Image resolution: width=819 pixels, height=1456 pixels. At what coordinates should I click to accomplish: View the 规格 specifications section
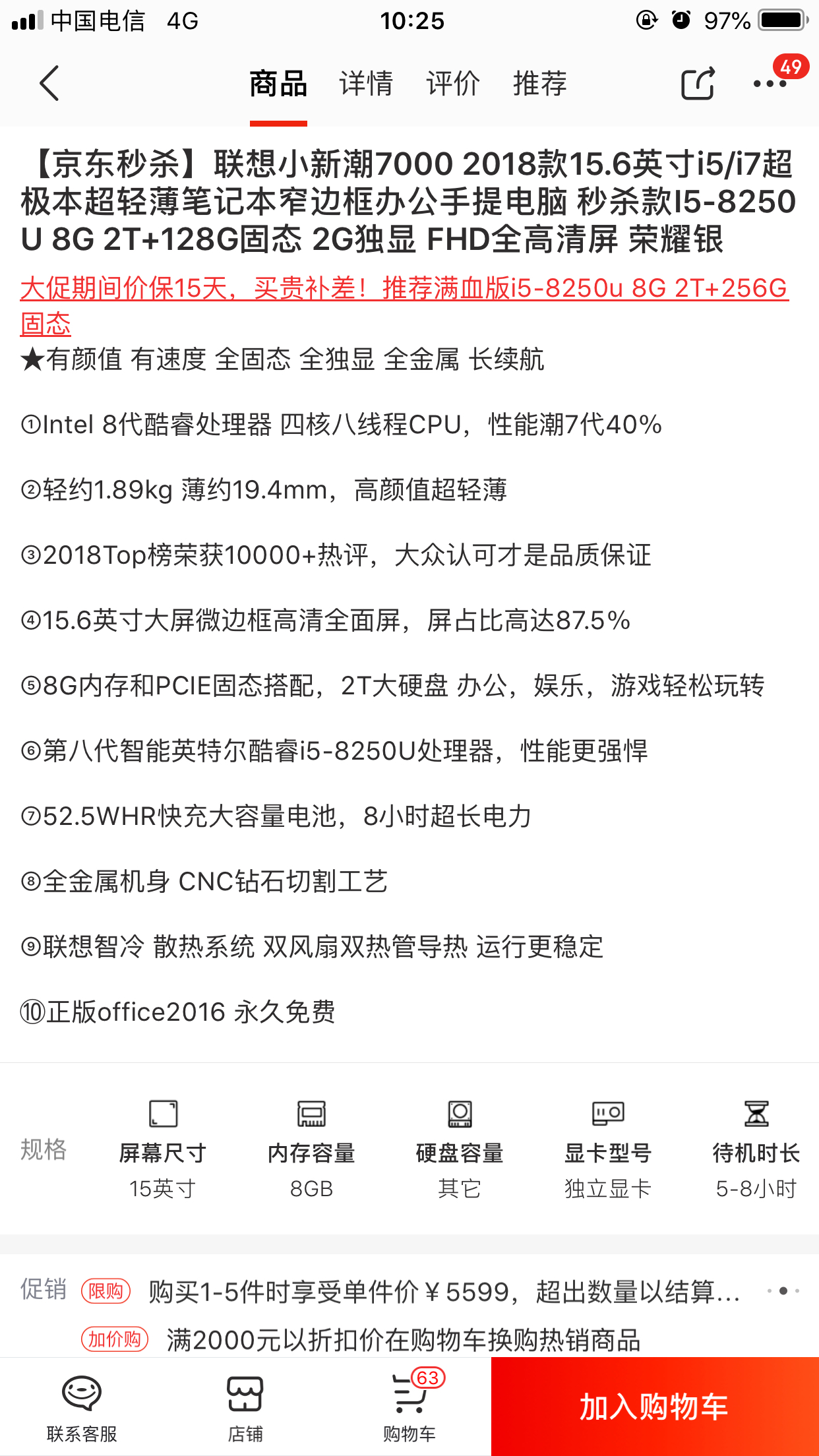coord(409,1149)
